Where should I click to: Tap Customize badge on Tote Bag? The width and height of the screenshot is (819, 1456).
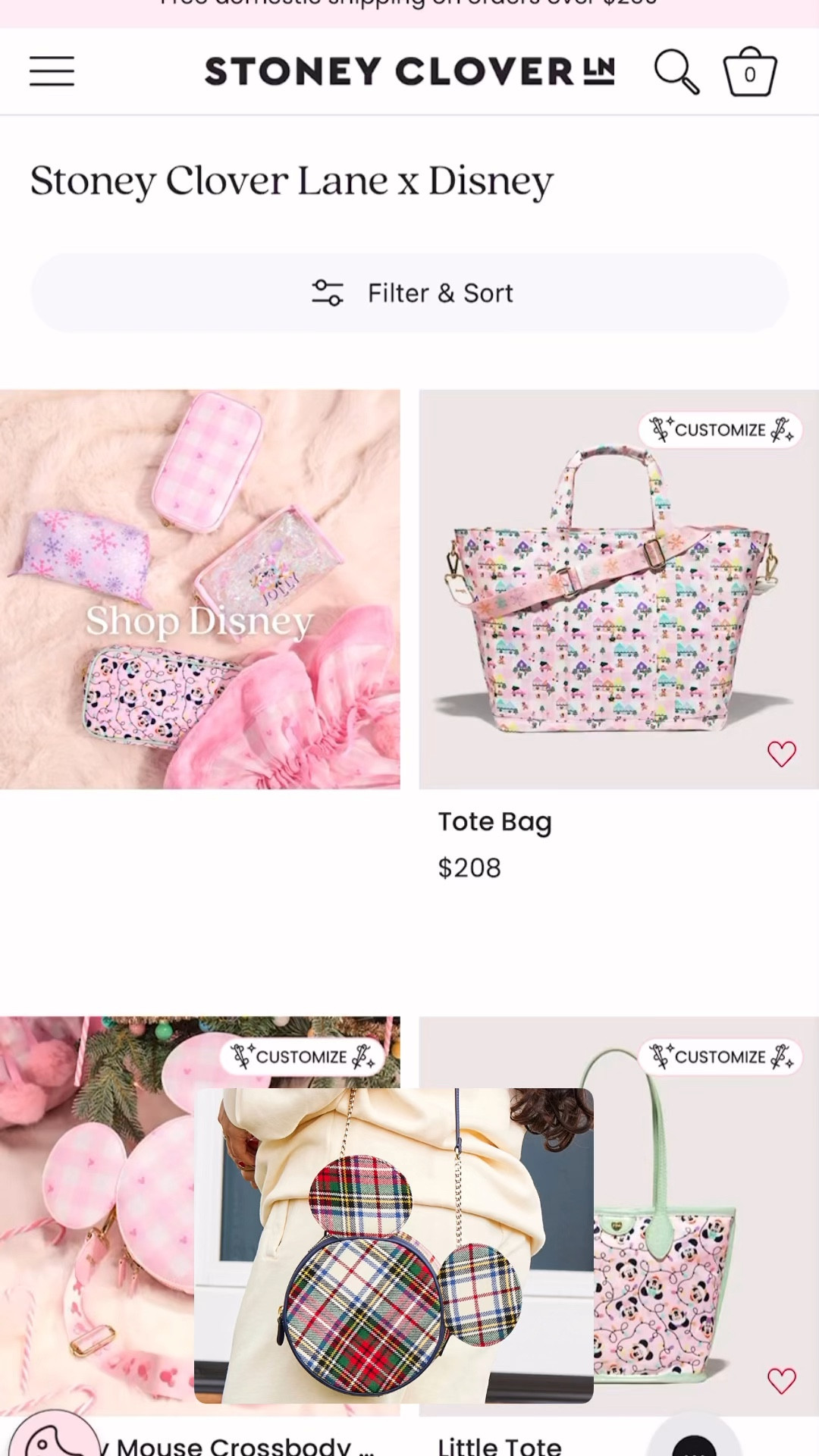720,430
